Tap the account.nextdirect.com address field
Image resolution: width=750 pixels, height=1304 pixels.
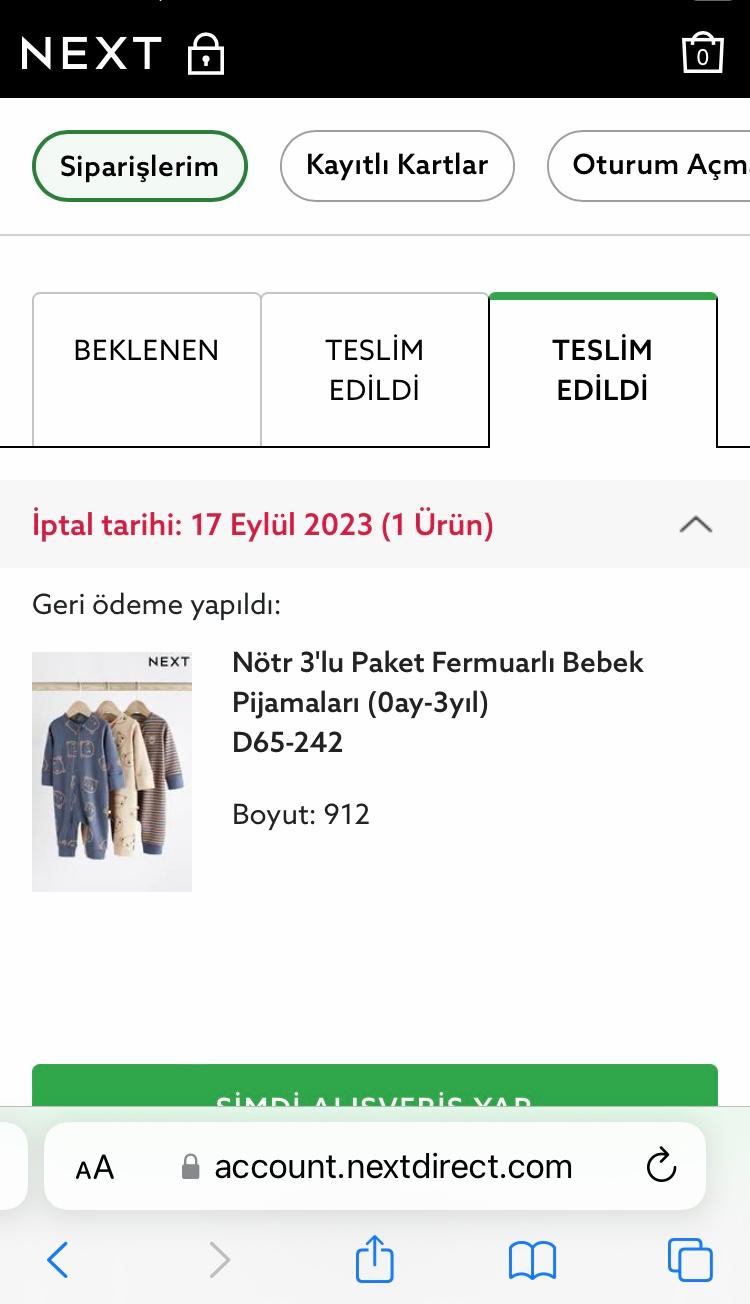pos(395,1165)
